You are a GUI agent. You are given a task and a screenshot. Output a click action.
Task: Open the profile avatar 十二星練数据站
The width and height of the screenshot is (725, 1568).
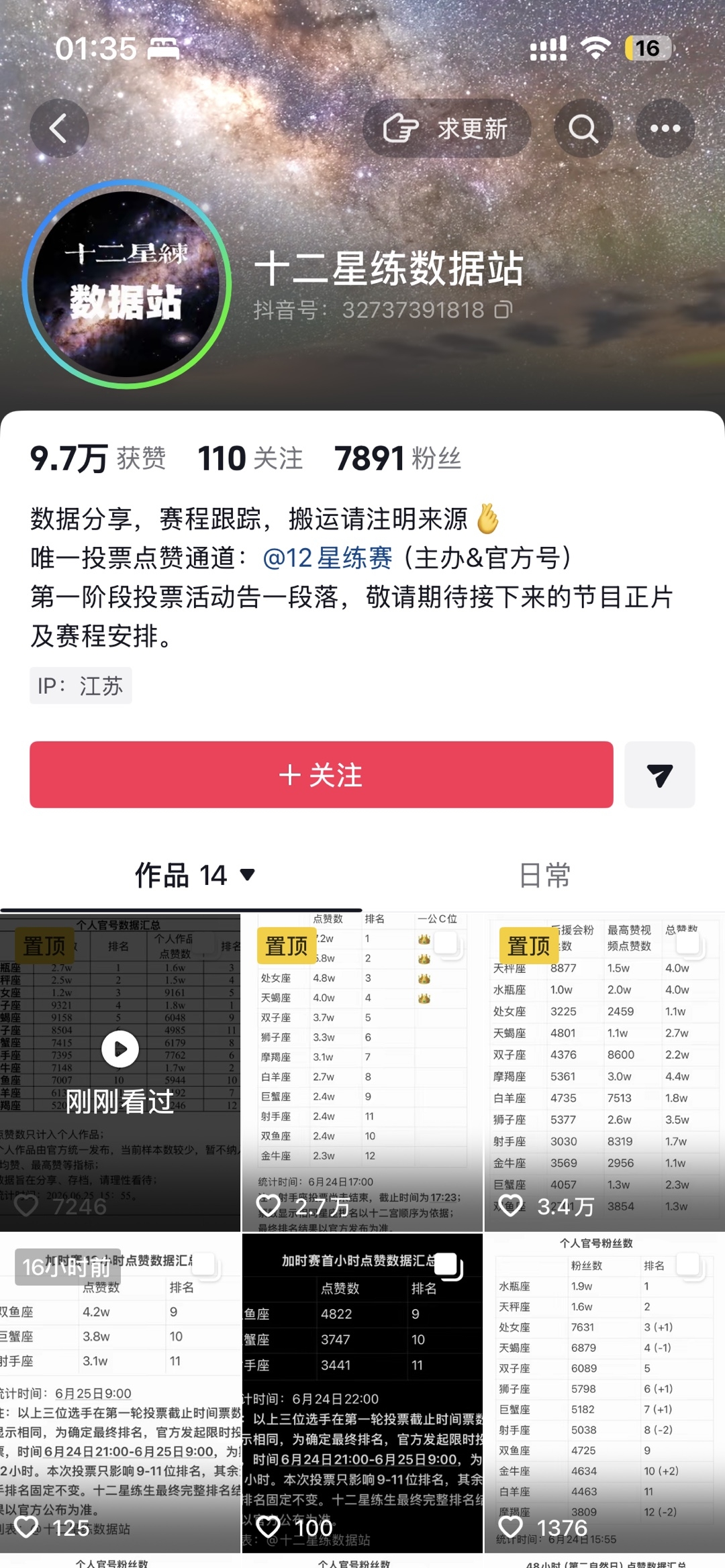[127, 284]
